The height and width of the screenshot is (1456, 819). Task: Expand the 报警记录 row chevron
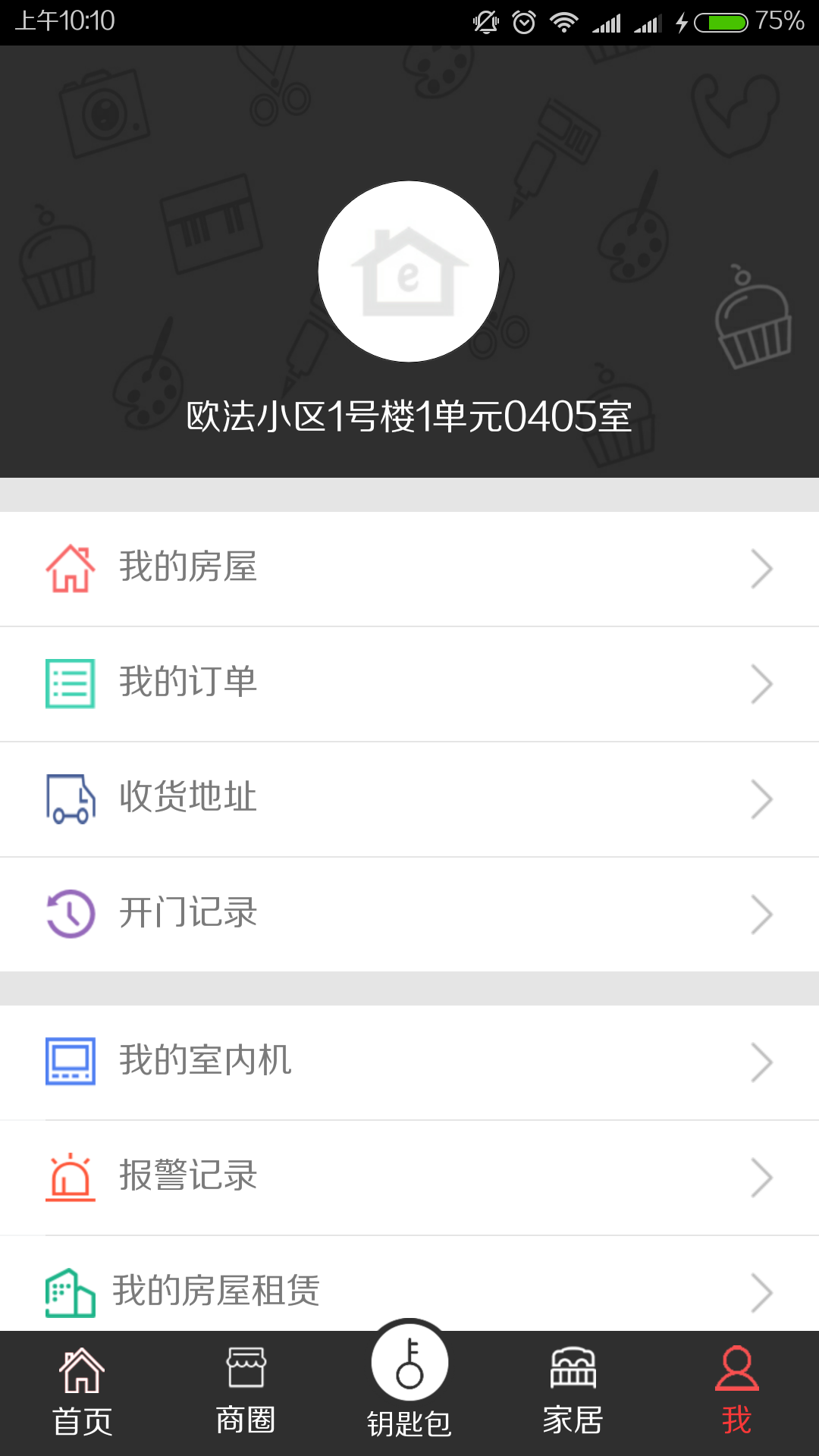(x=762, y=1177)
